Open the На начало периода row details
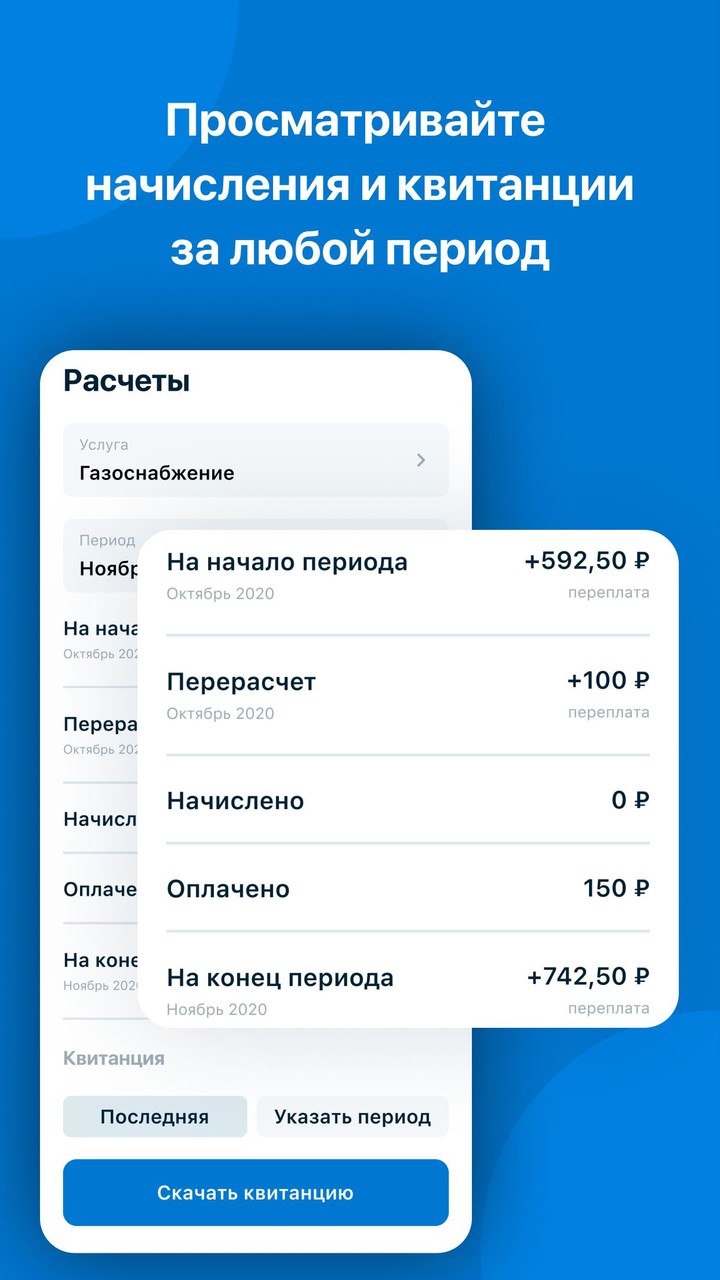 (x=288, y=563)
